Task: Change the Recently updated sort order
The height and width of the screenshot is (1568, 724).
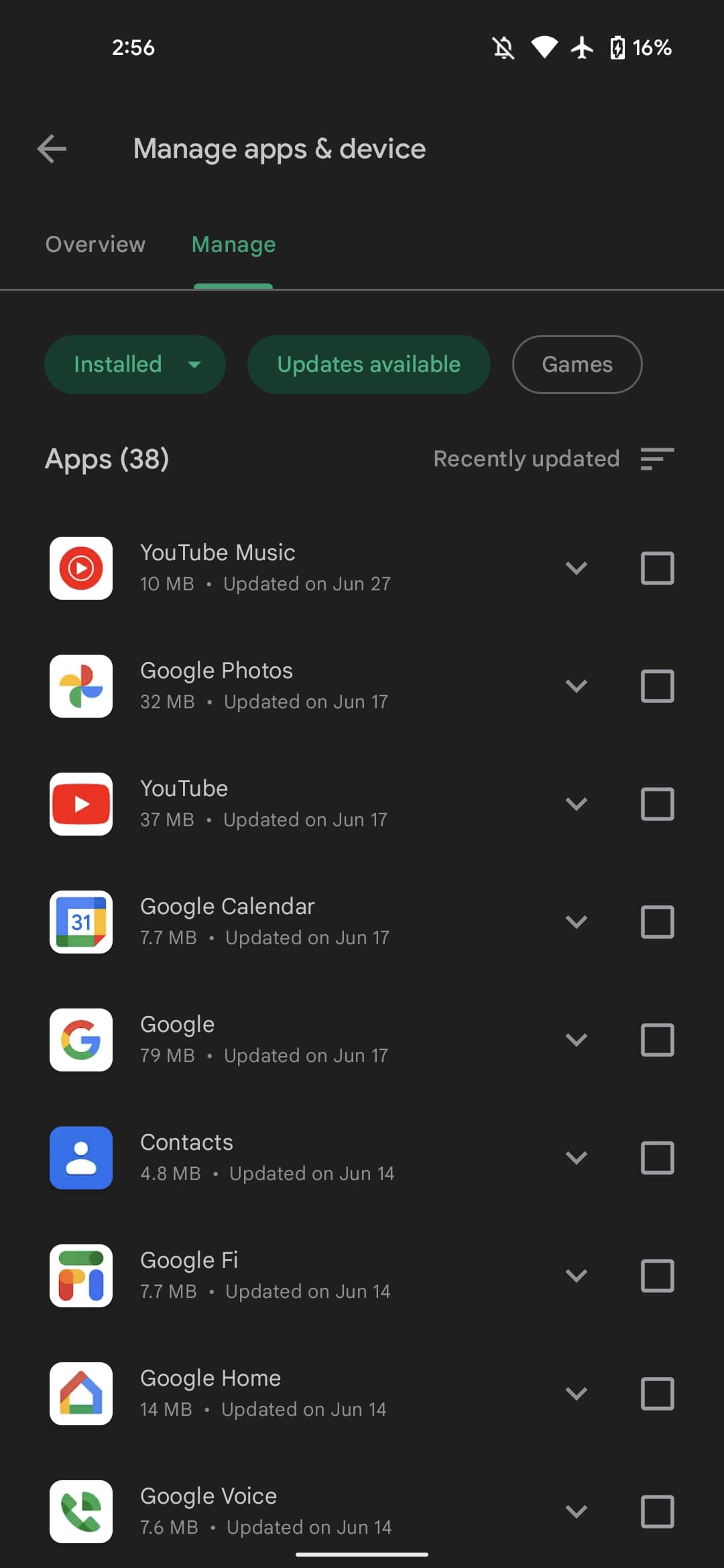Action: (553, 459)
